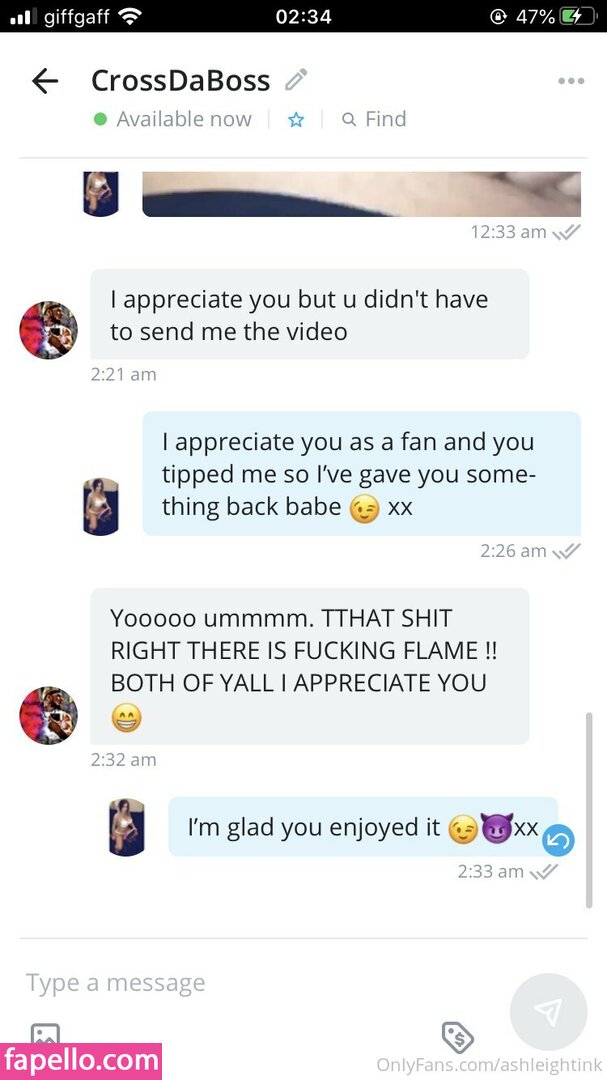The height and width of the screenshot is (1080, 607).
Task: Send the message with paper plane button
Action: click(x=548, y=1012)
